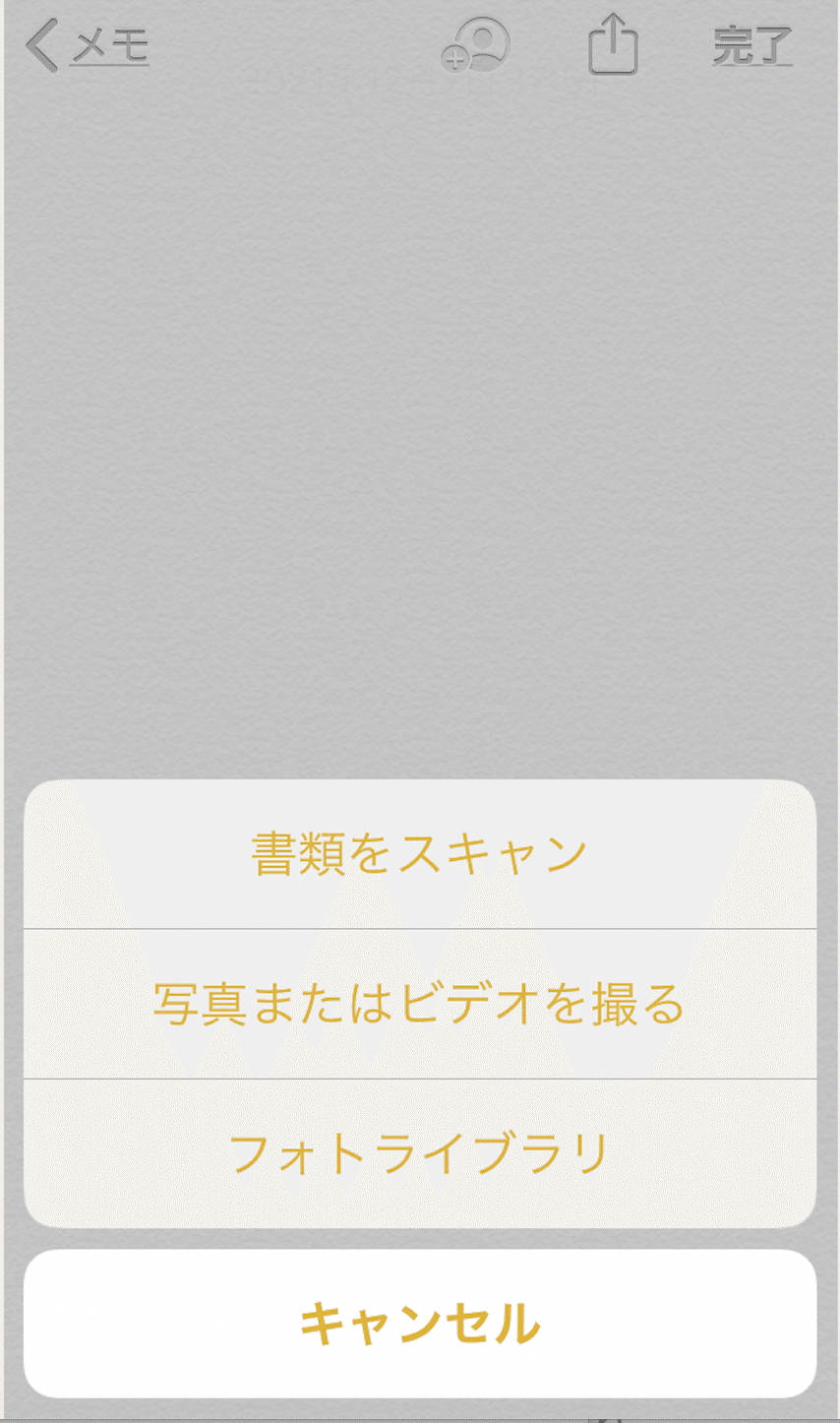The height and width of the screenshot is (1423, 840).
Task: Select the plus badge on the person icon
Action: [456, 59]
